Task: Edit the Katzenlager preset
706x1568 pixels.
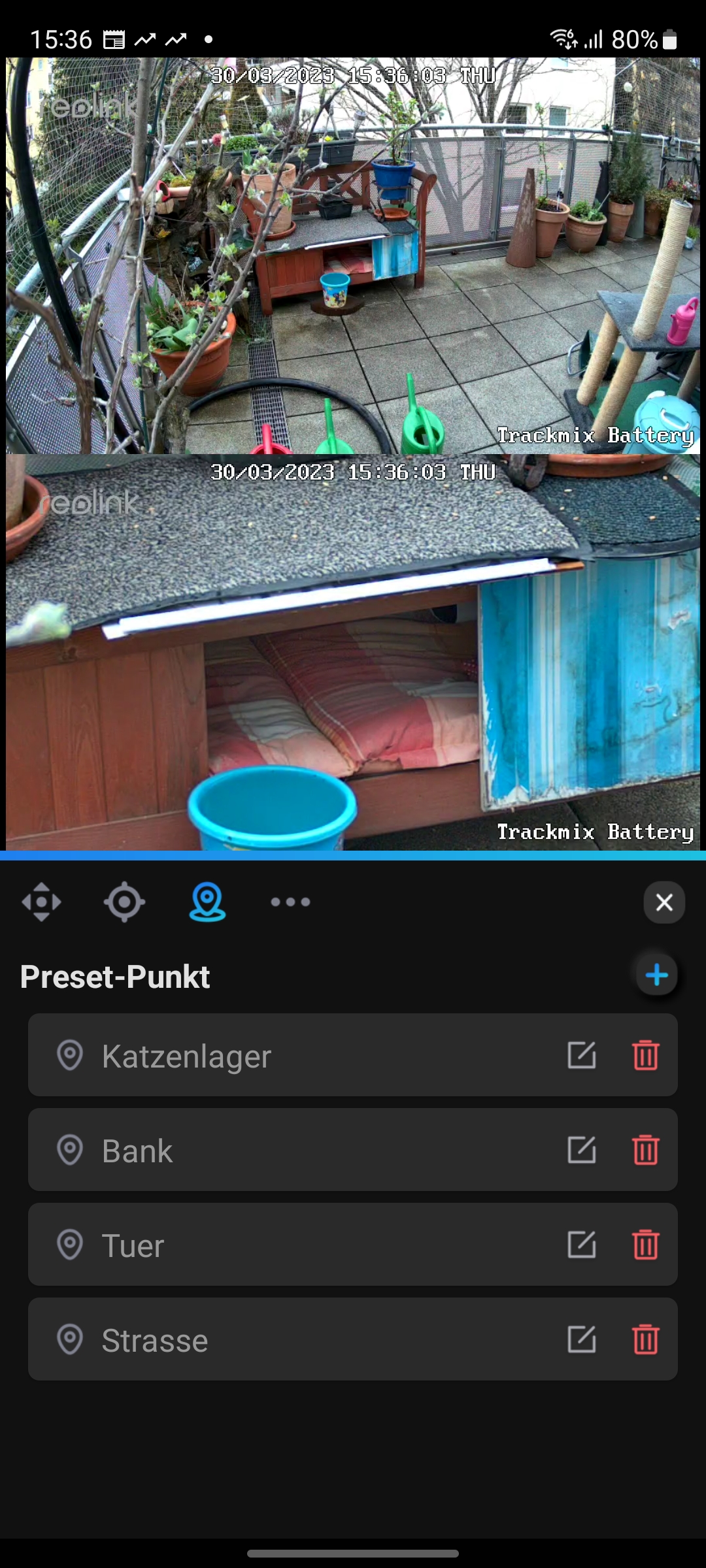Action: pos(581,1055)
